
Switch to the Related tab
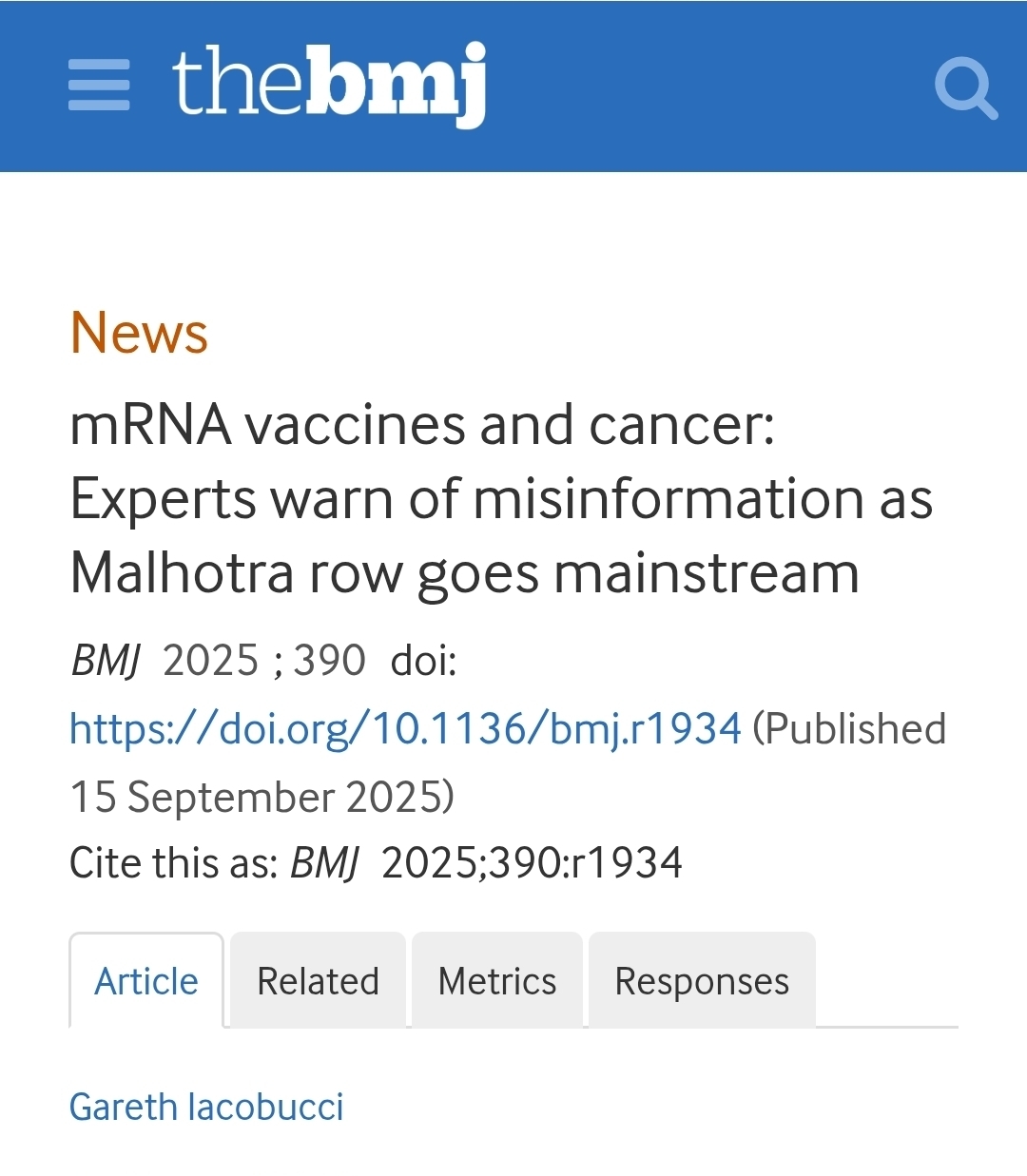[318, 981]
